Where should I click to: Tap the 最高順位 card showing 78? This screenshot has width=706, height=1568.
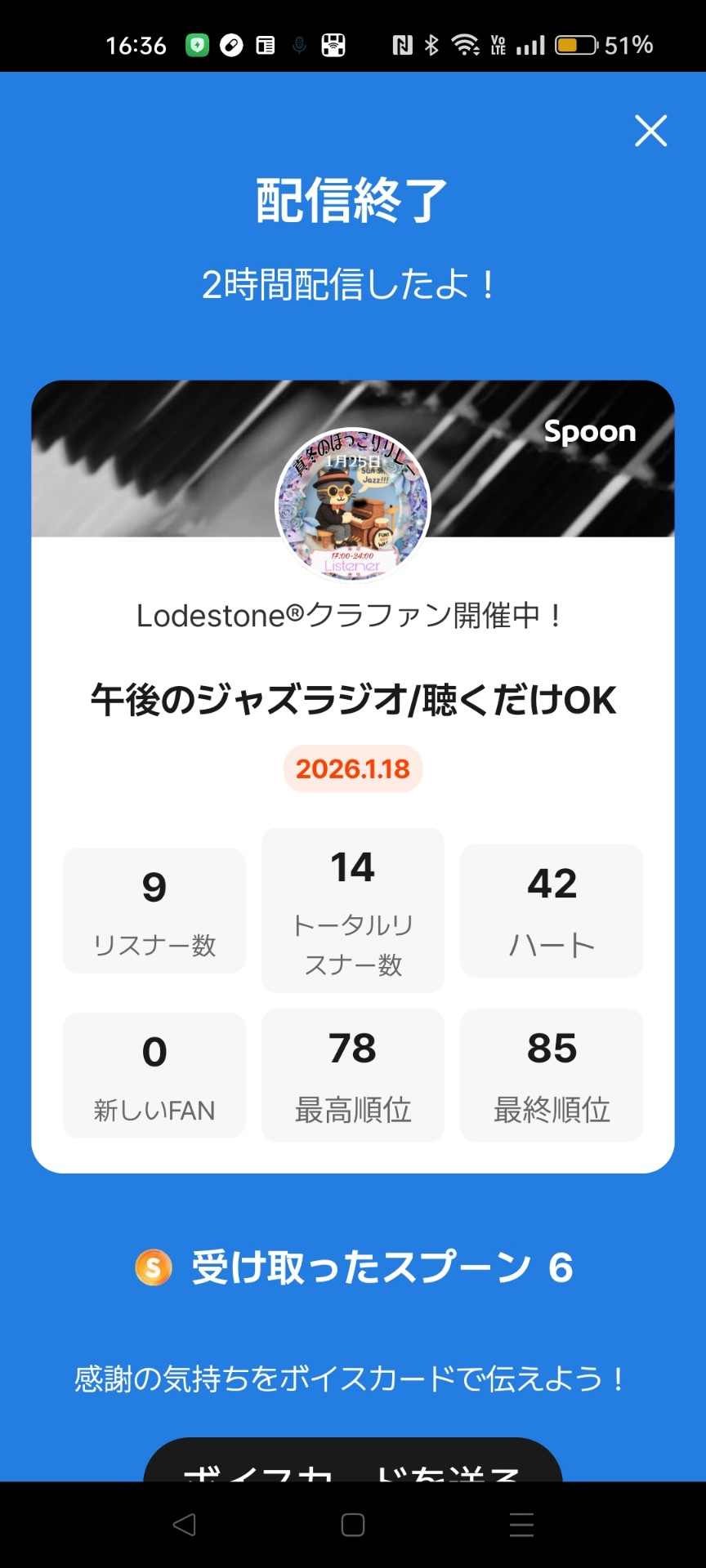click(353, 1075)
